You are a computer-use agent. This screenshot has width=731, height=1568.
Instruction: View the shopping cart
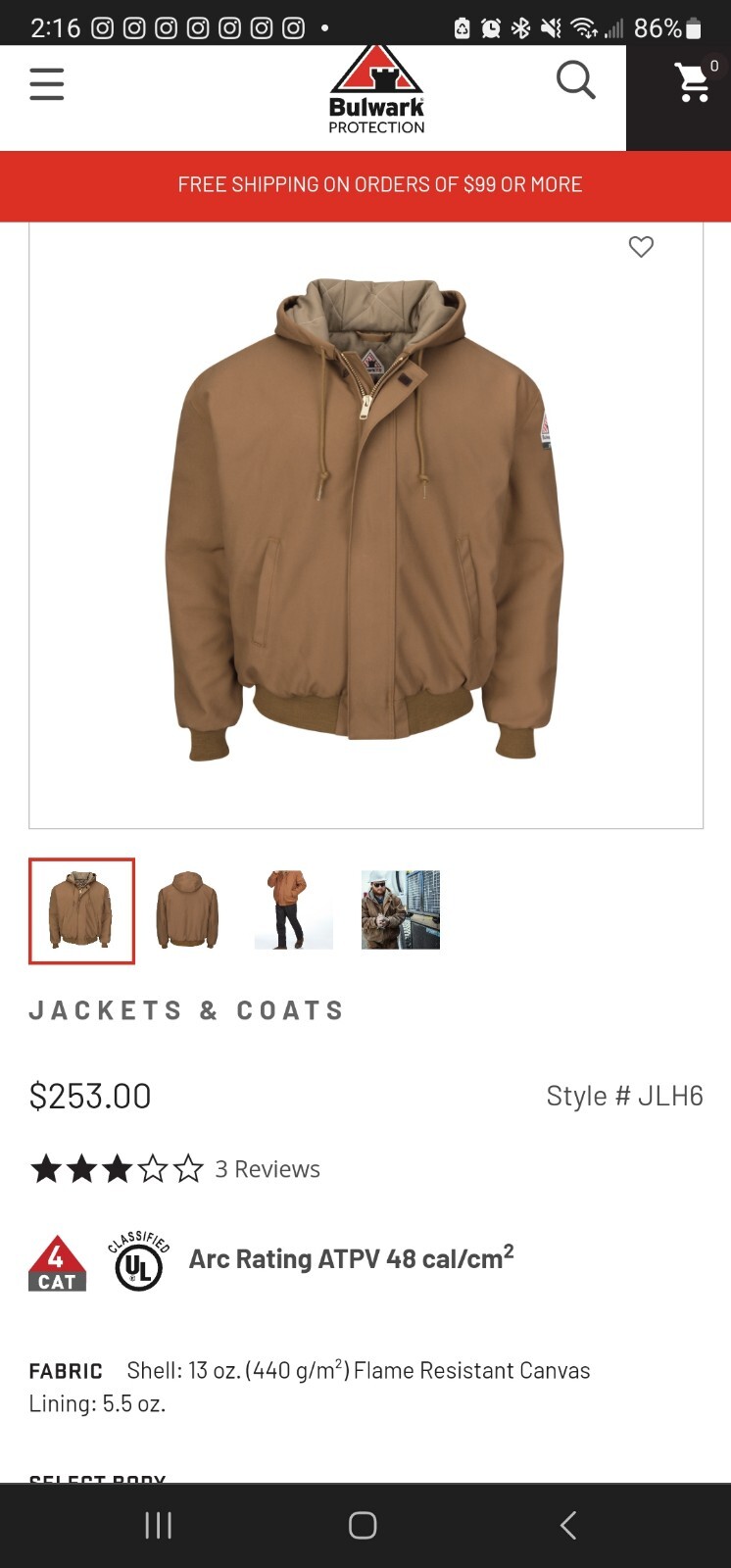point(695,83)
